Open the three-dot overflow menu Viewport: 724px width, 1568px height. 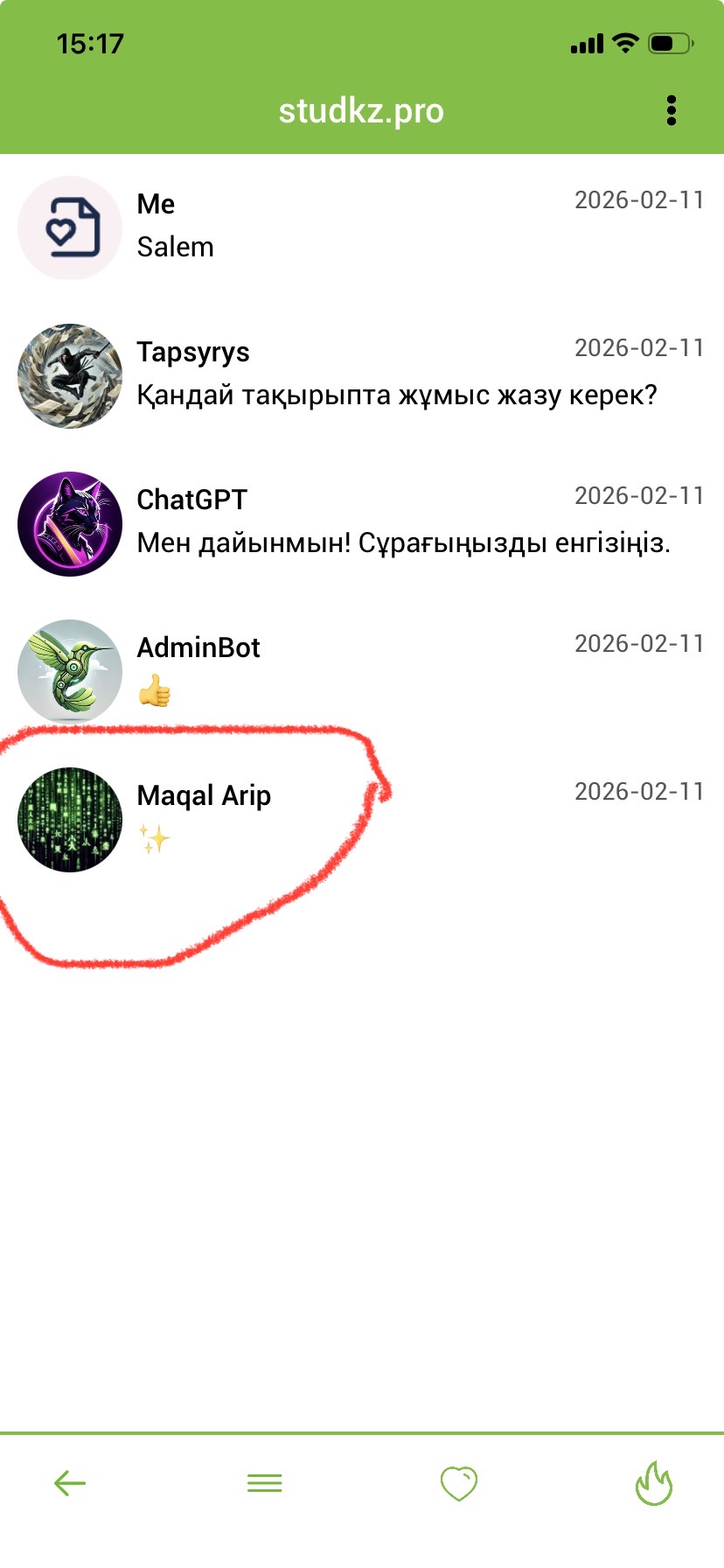click(671, 110)
